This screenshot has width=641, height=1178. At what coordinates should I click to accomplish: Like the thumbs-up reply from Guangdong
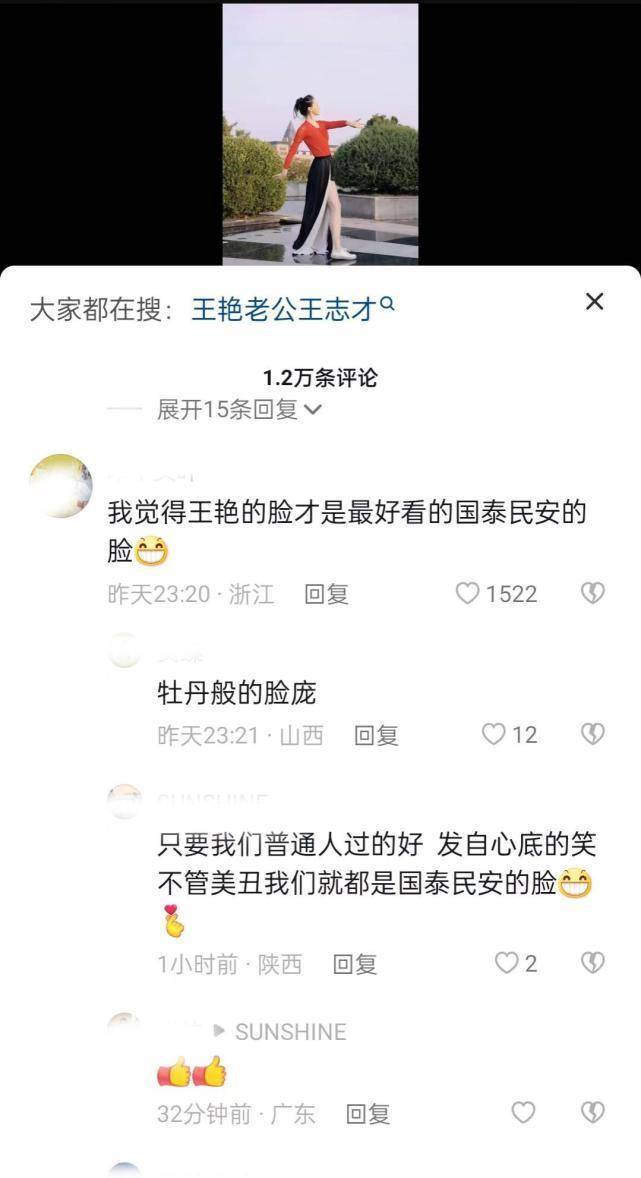click(x=523, y=1112)
